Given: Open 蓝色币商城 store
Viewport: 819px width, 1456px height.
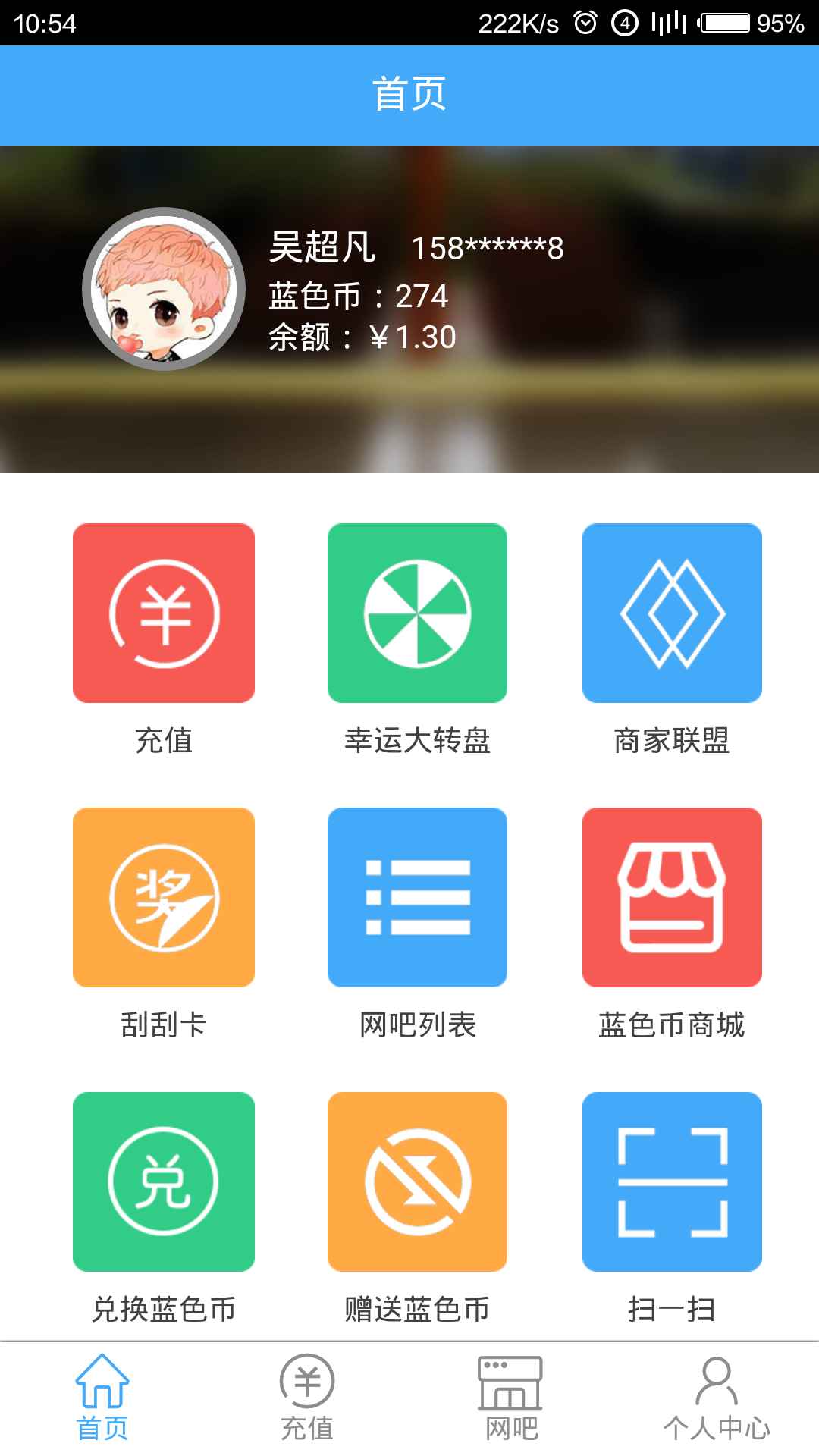Looking at the screenshot, I should (672, 897).
